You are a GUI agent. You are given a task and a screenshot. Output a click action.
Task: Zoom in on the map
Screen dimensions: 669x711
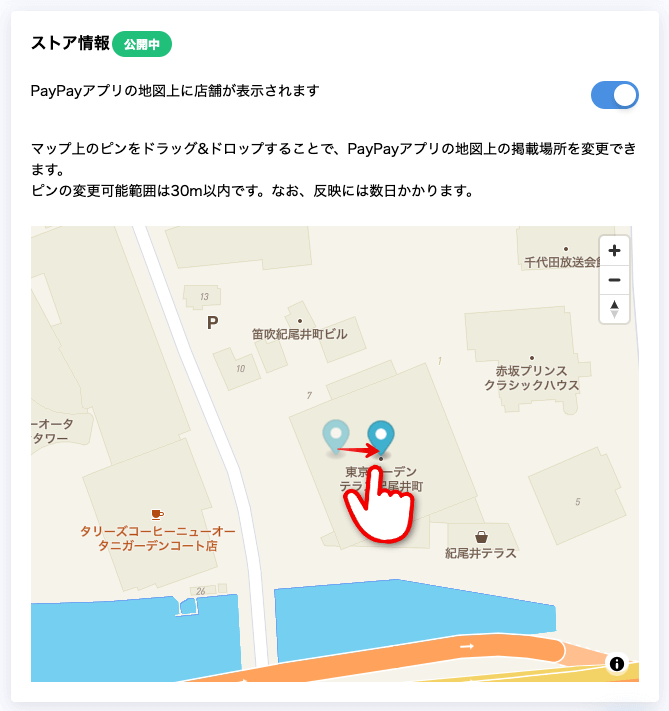[x=614, y=251]
